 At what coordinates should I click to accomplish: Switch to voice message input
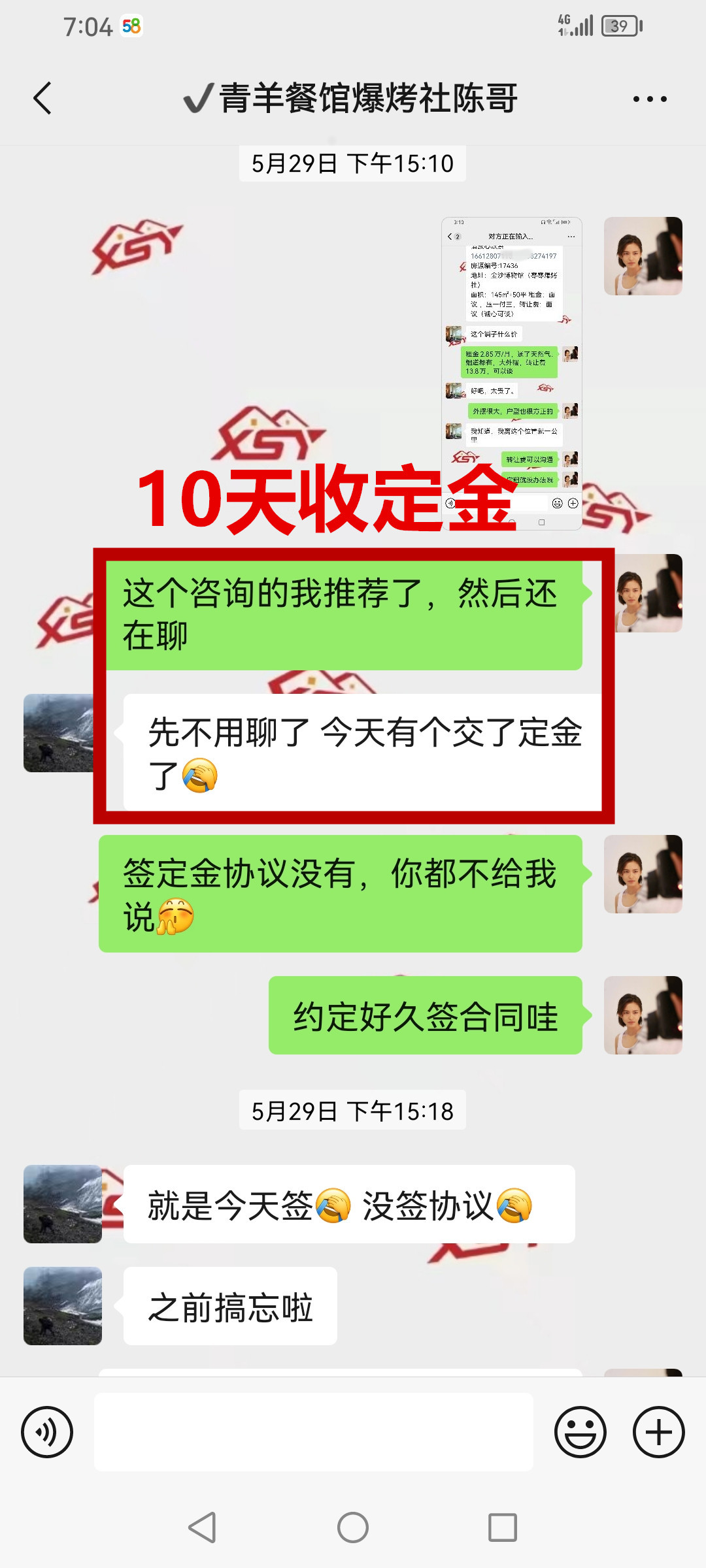pos(47,1432)
